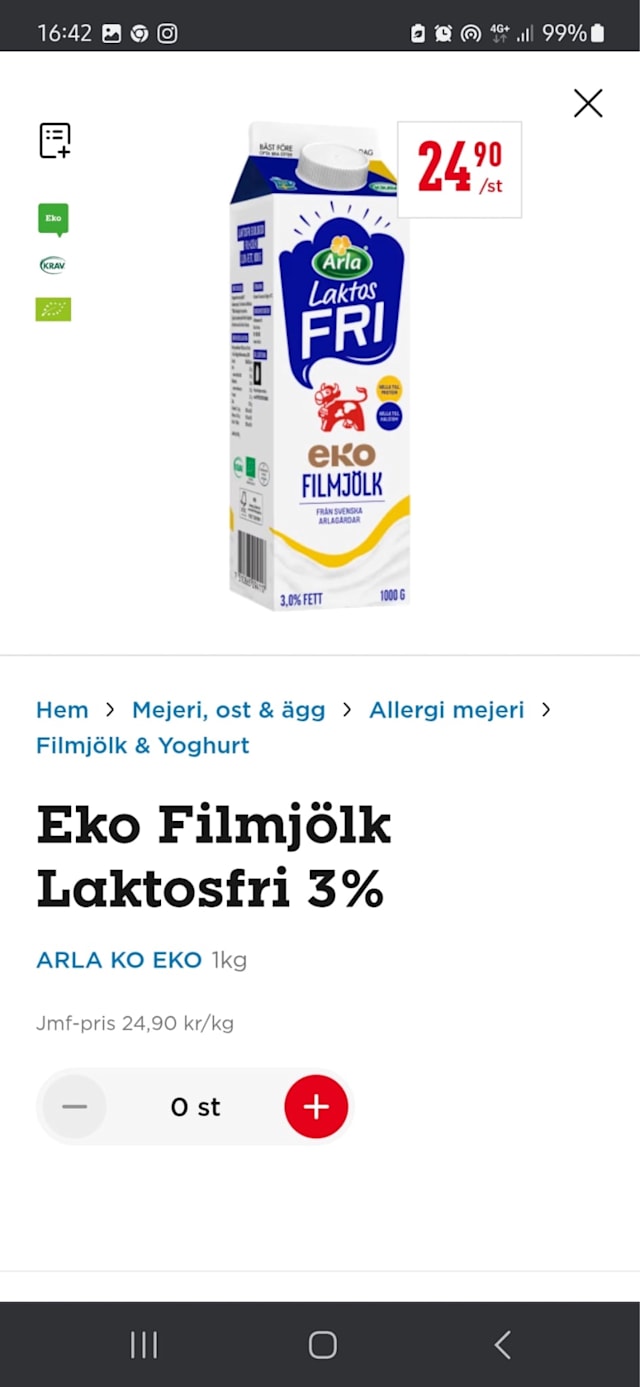640x1387 pixels.
Task: Go to Mejeri, ost & ägg category
Action: (x=229, y=710)
